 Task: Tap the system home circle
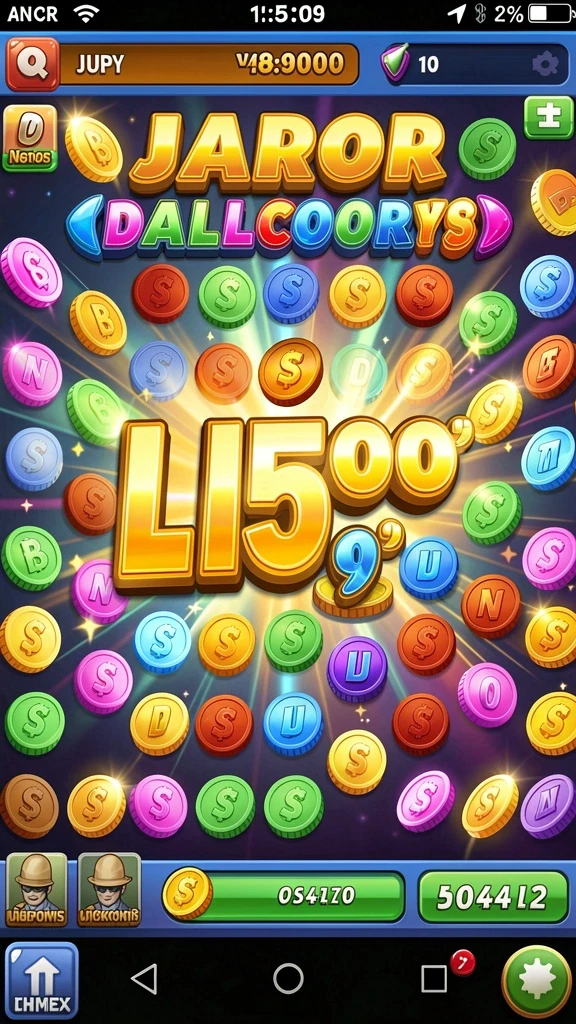point(288,979)
